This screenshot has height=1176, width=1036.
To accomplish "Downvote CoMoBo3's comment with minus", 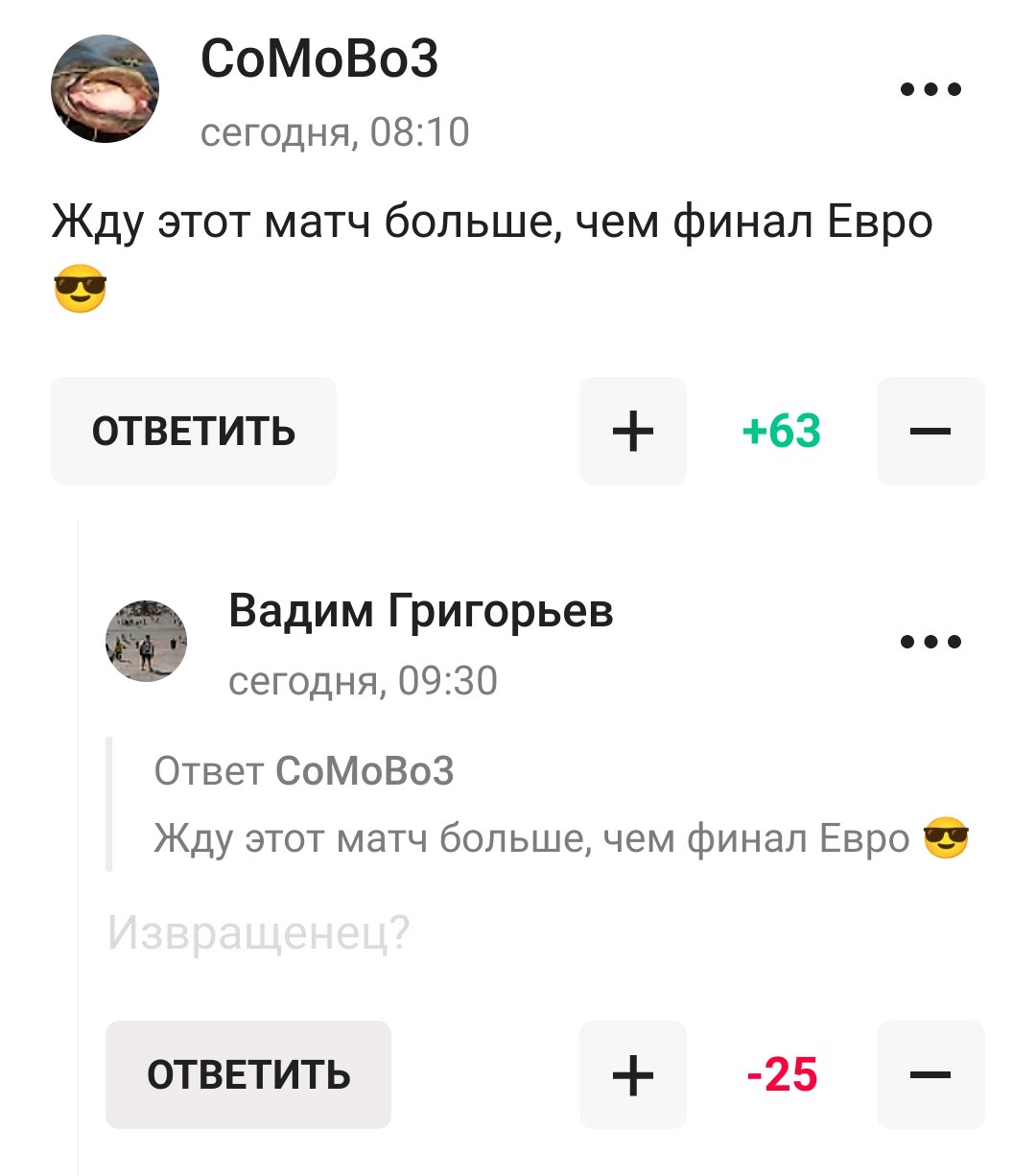I will (930, 431).
